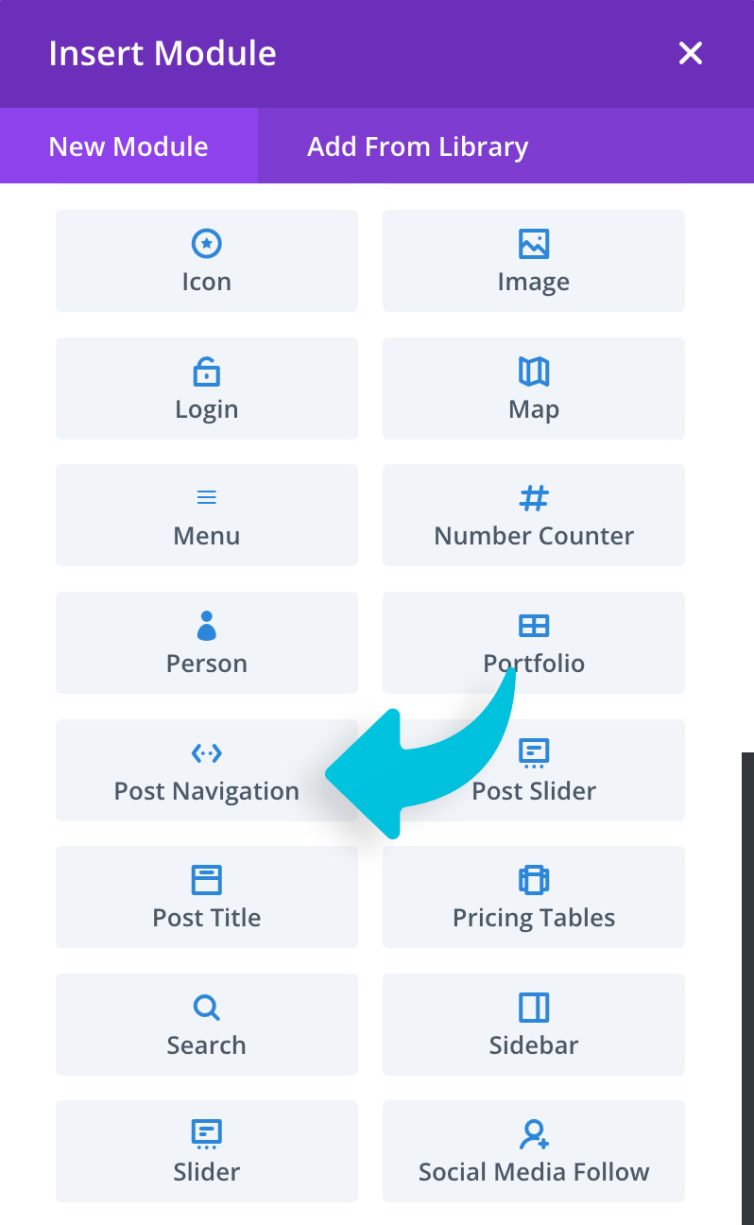Viewport: 754px width, 1225px height.
Task: Add the Social Media Follow module
Action: click(533, 1151)
